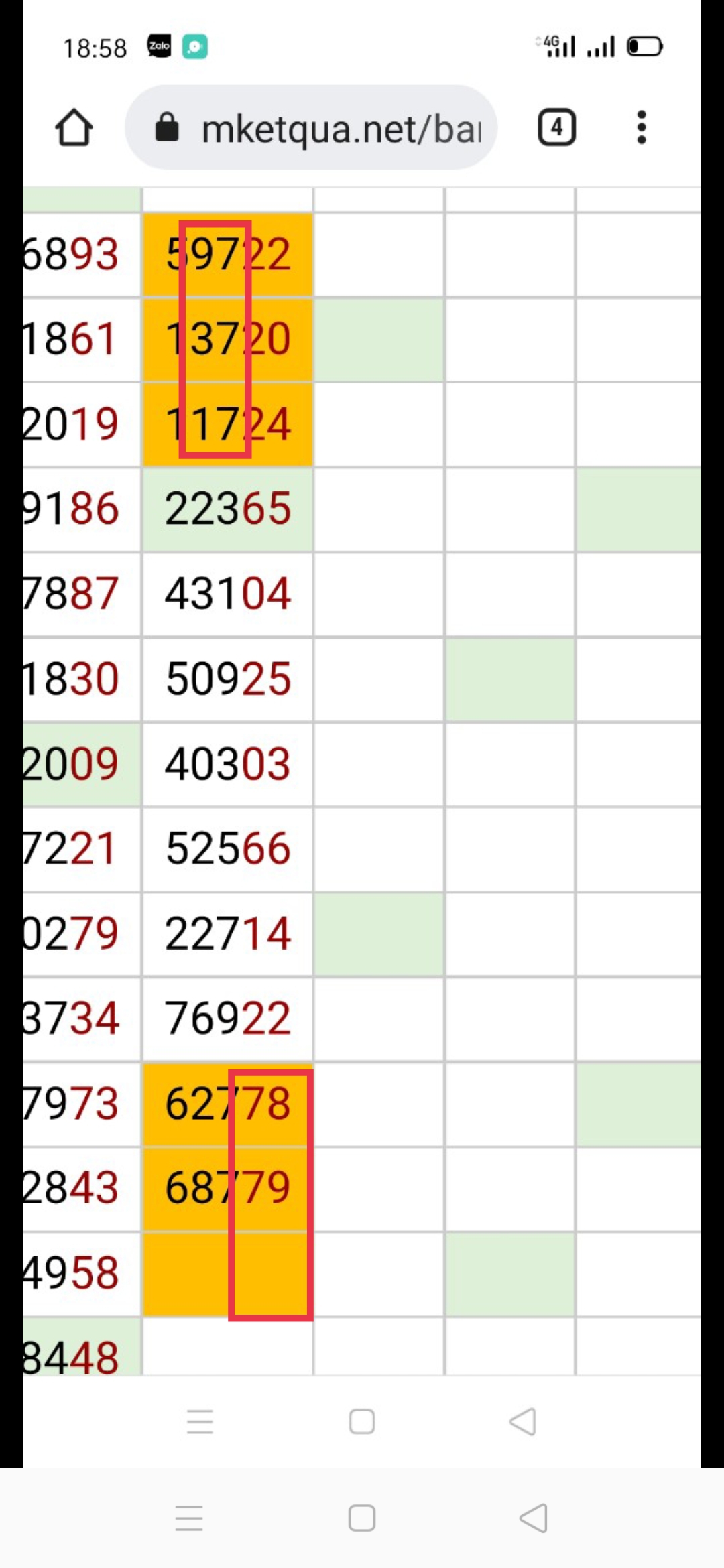Screen dimensions: 724x1568
Task: Go to the browser home page
Action: [74, 127]
